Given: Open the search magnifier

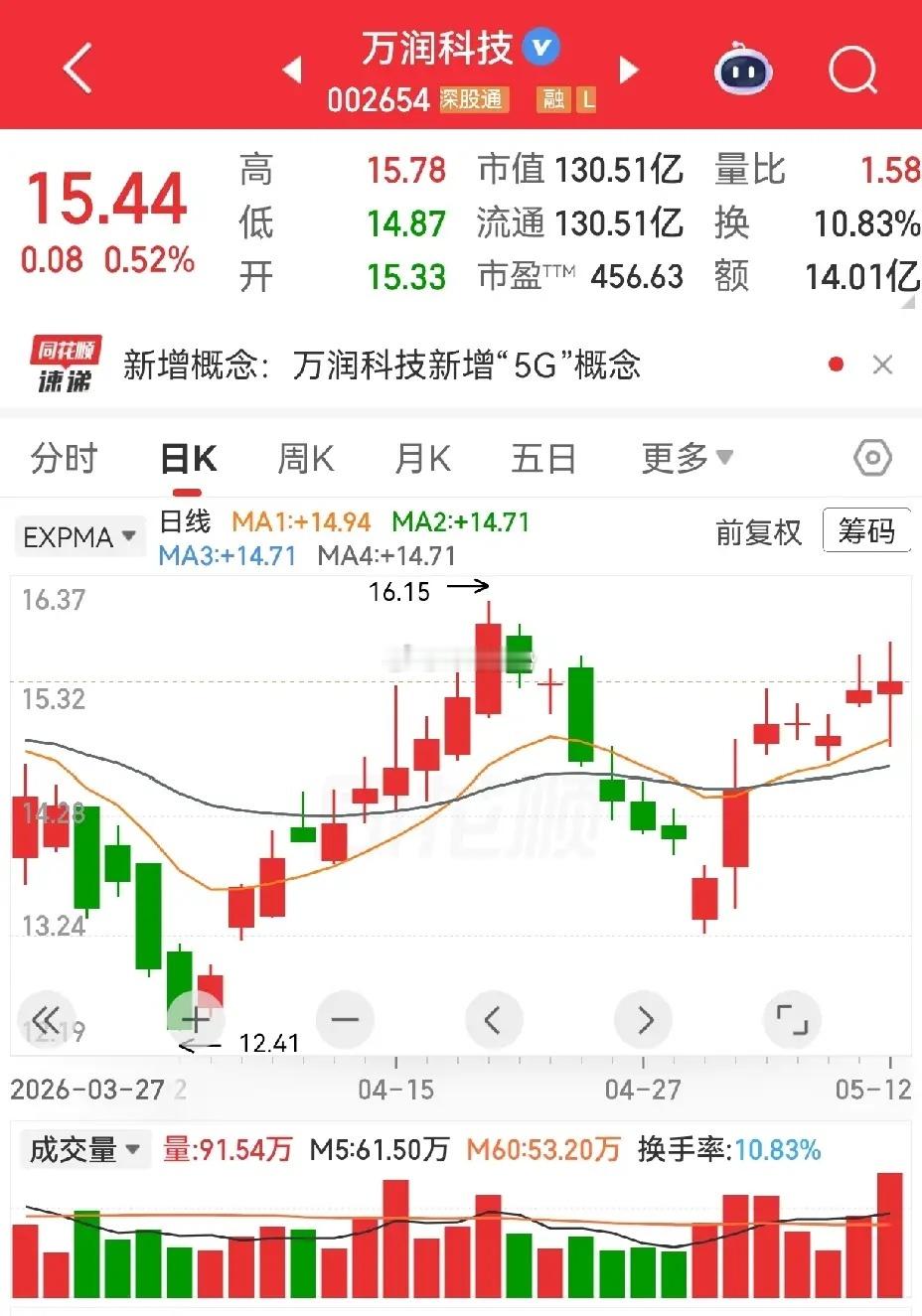Looking at the screenshot, I should tap(852, 70).
